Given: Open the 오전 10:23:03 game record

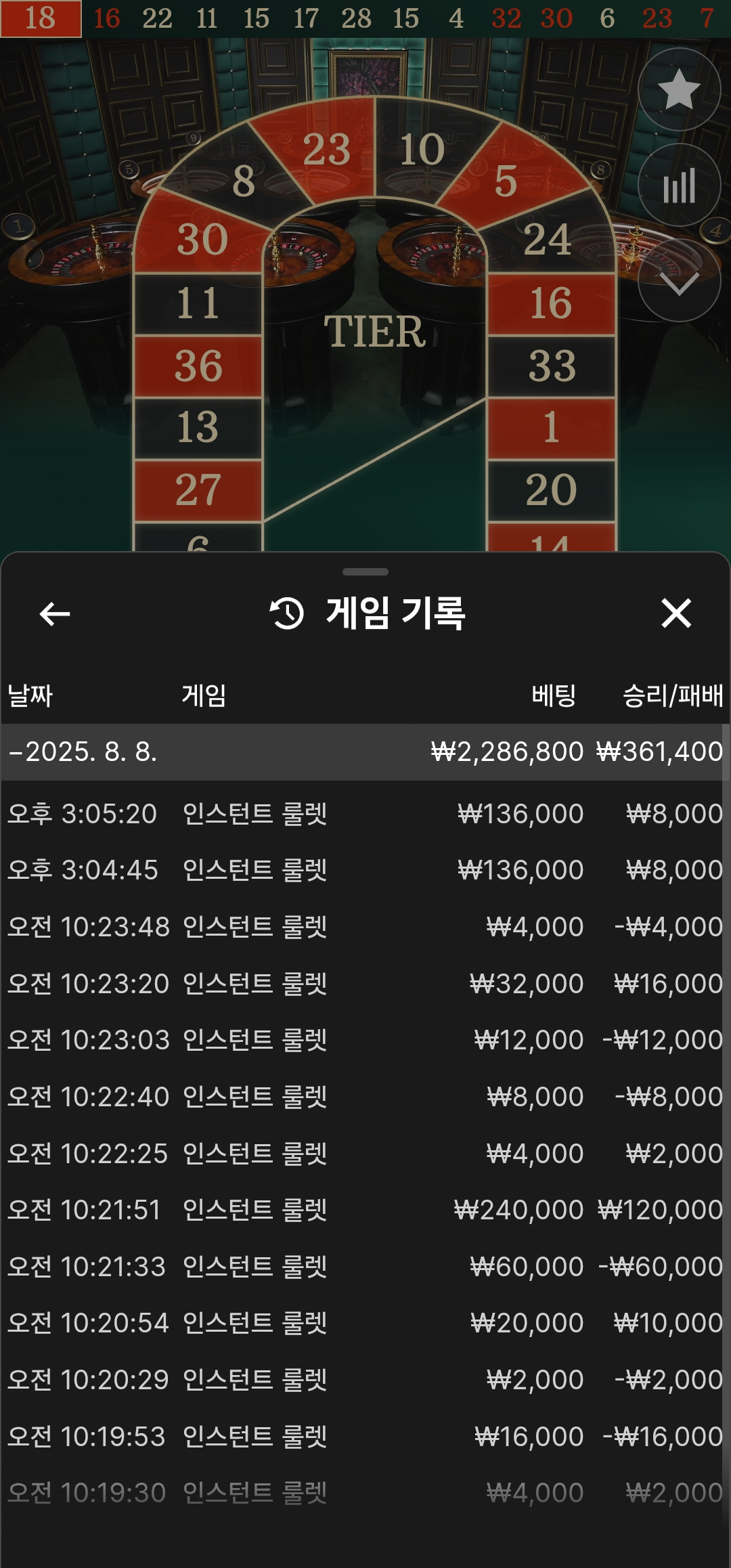Looking at the screenshot, I should pos(365,1040).
